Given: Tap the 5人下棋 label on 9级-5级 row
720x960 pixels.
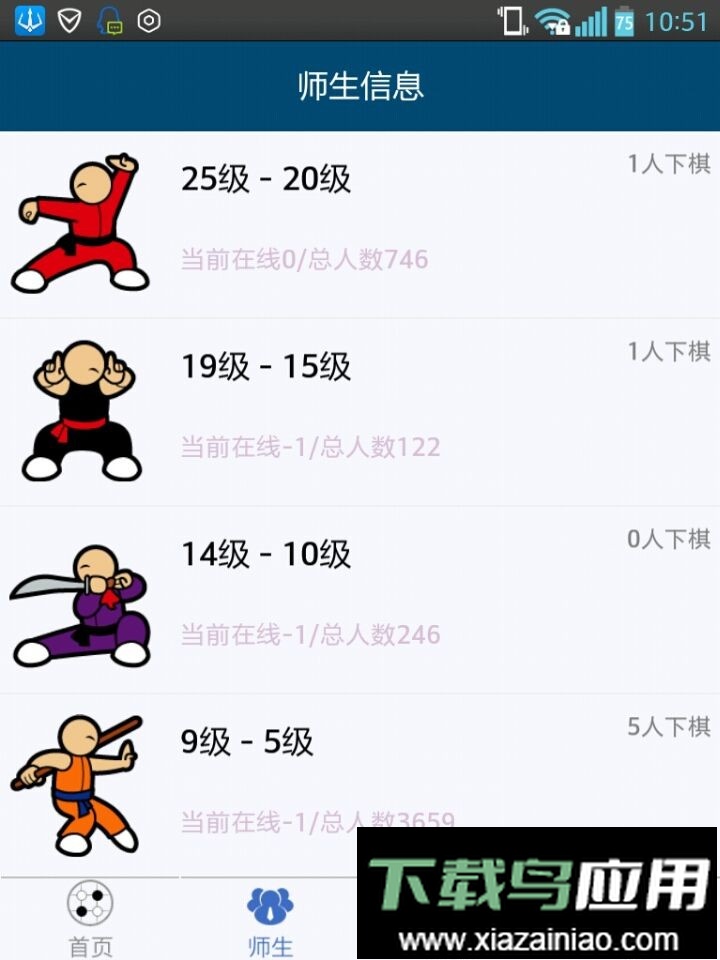Looking at the screenshot, I should pyautogui.click(x=667, y=728).
